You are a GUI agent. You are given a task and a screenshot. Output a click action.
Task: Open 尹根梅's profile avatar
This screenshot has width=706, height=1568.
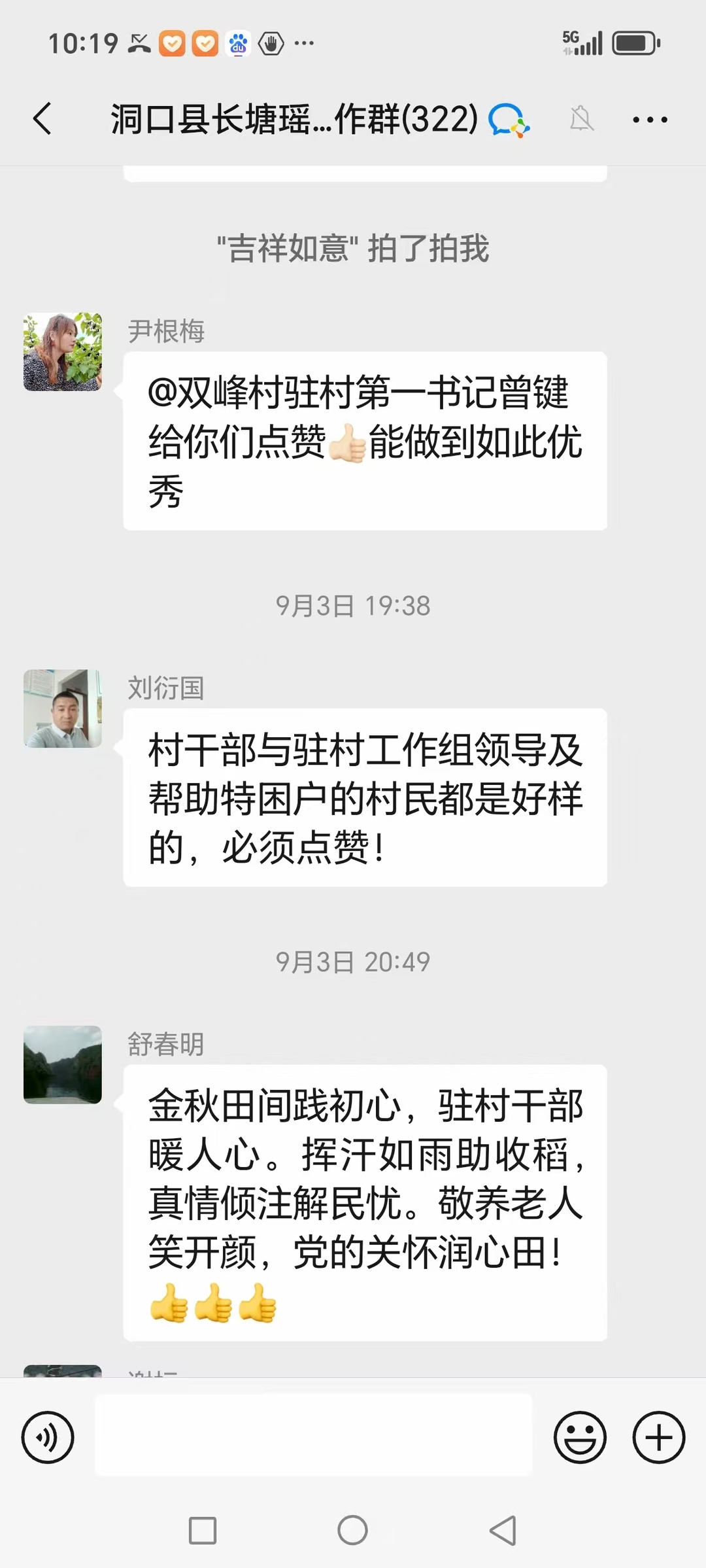pos(63,352)
